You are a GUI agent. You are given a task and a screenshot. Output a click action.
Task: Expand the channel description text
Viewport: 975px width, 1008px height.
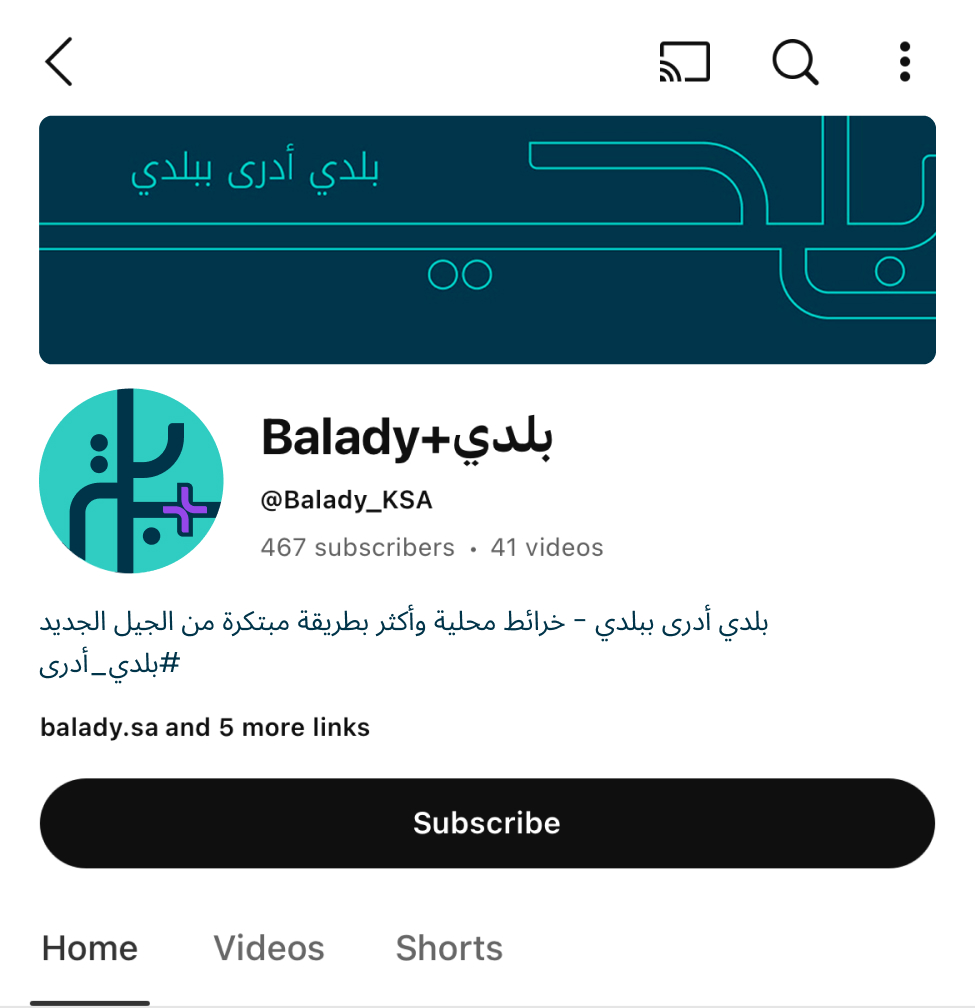404,643
